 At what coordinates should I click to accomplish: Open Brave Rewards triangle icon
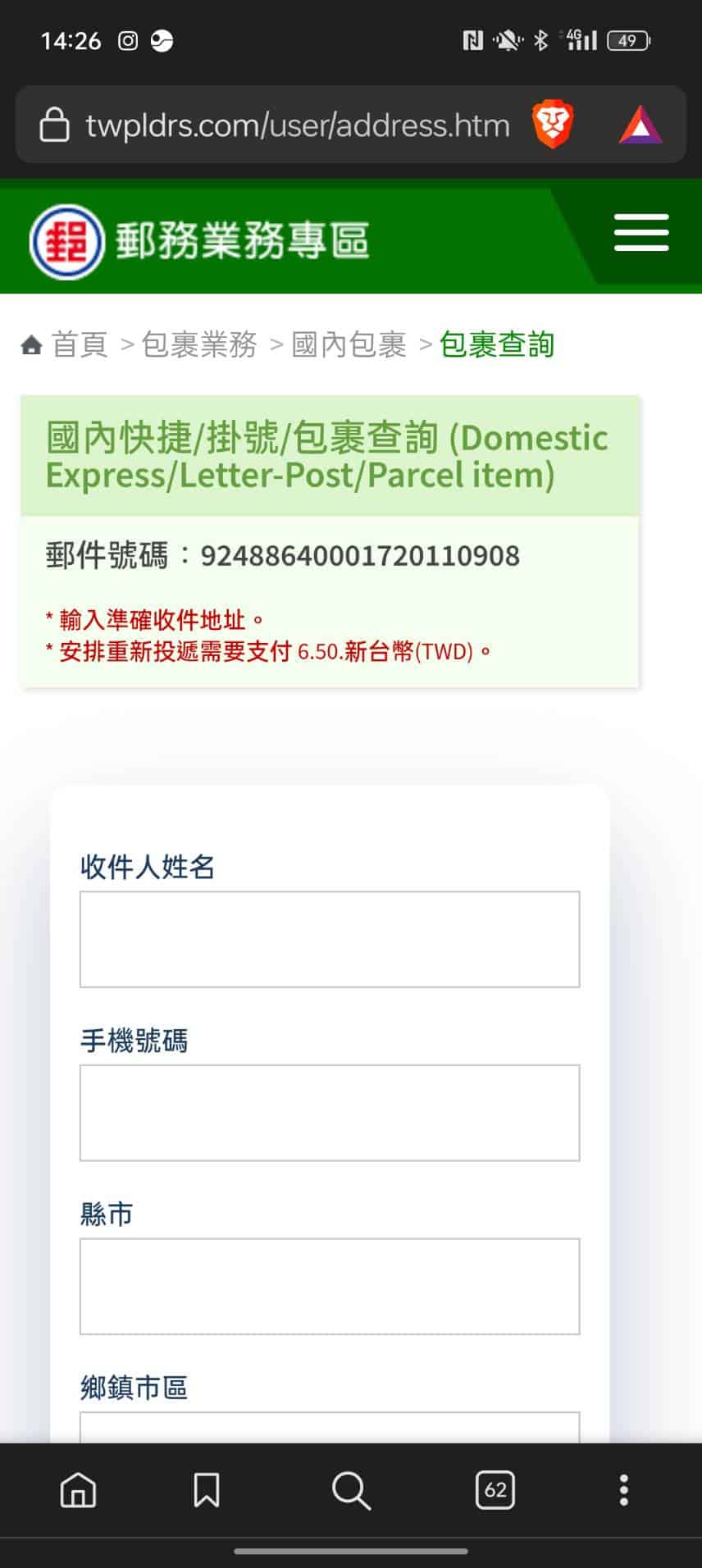click(x=640, y=125)
